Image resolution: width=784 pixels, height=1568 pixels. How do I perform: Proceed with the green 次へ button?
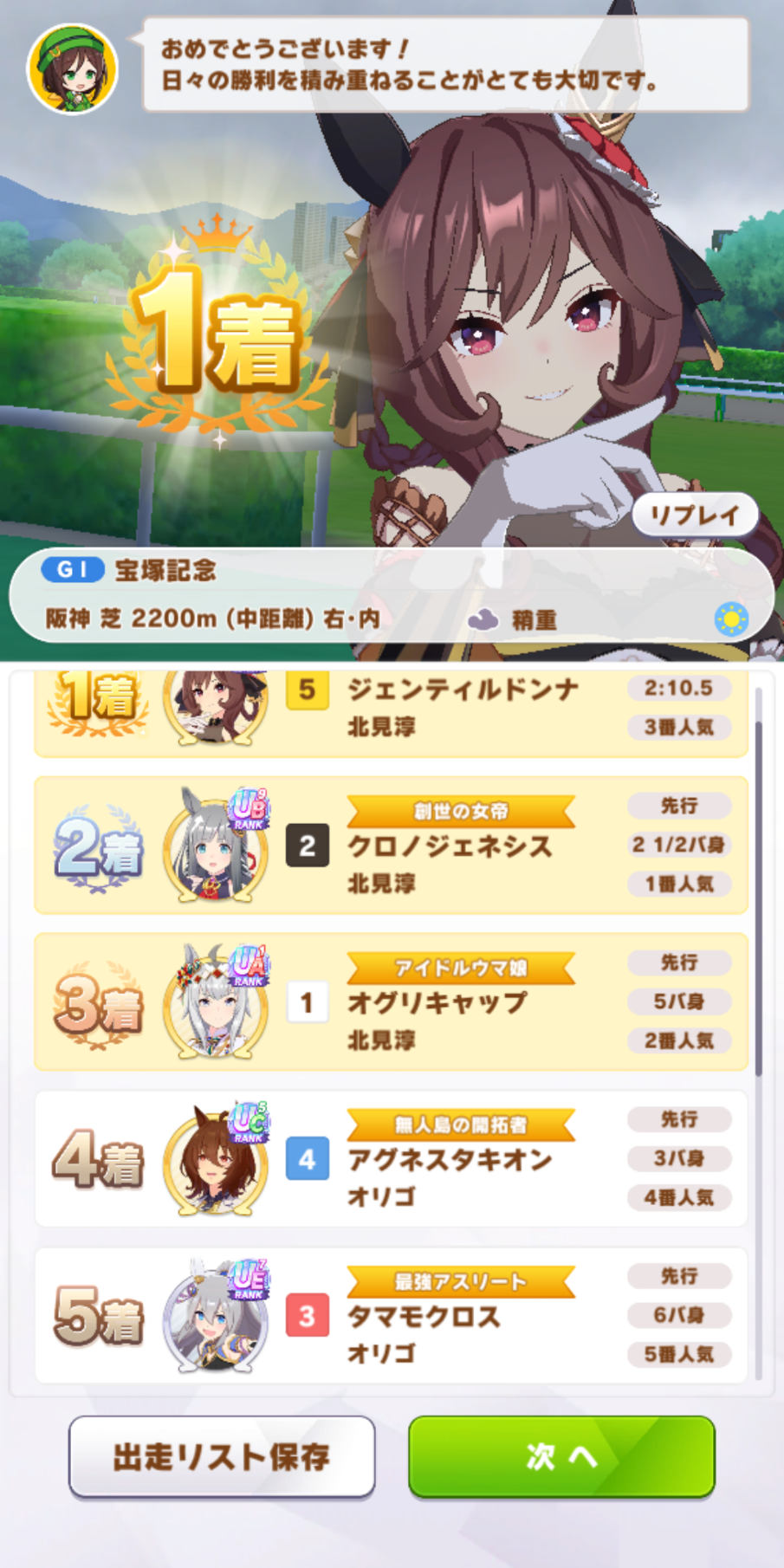(561, 1457)
